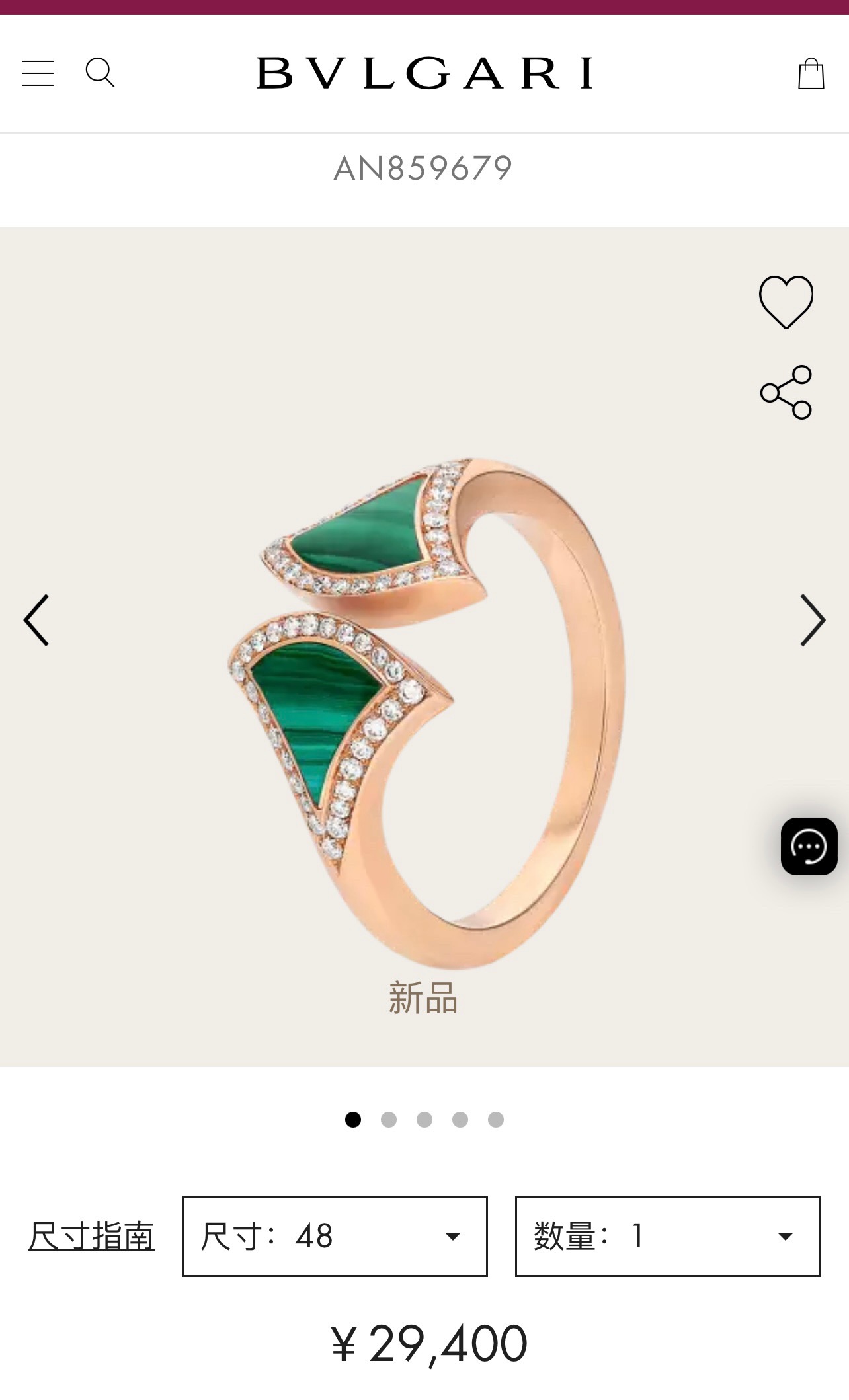This screenshot has height=1400, width=849.
Task: Open the 尺寸指南 size guide link
Action: 91,1236
